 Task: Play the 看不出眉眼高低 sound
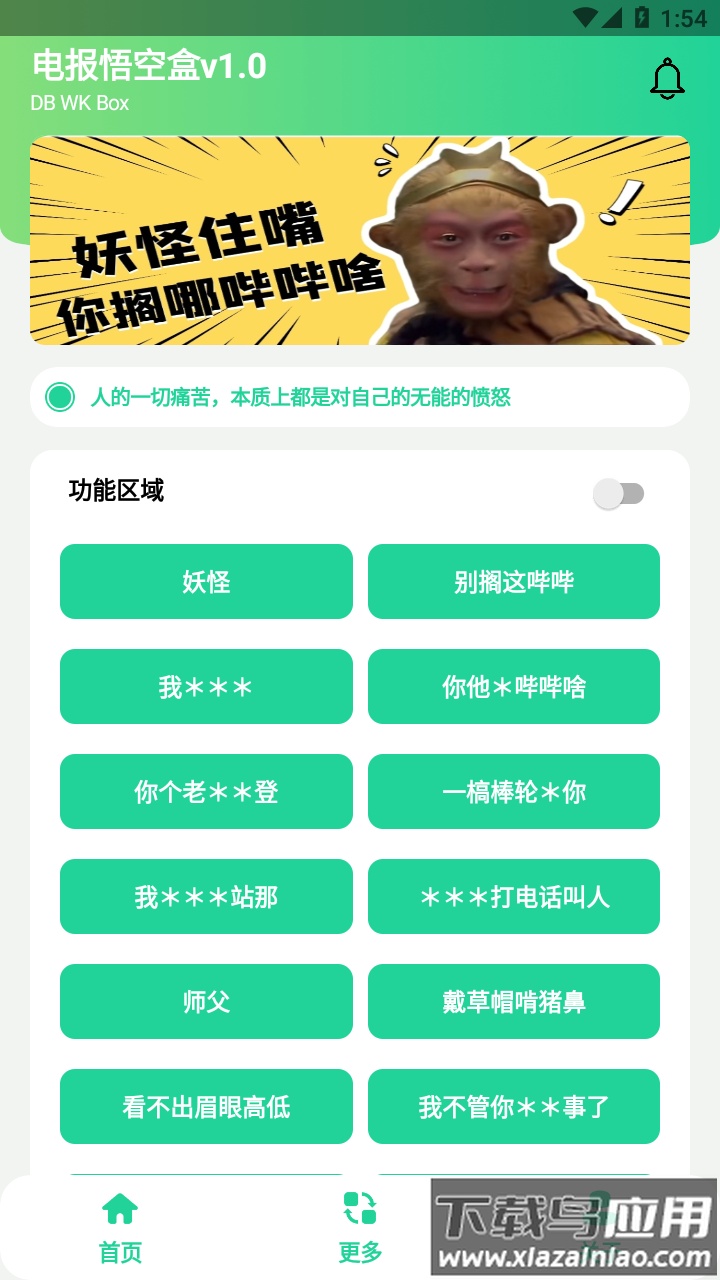tap(205, 1106)
